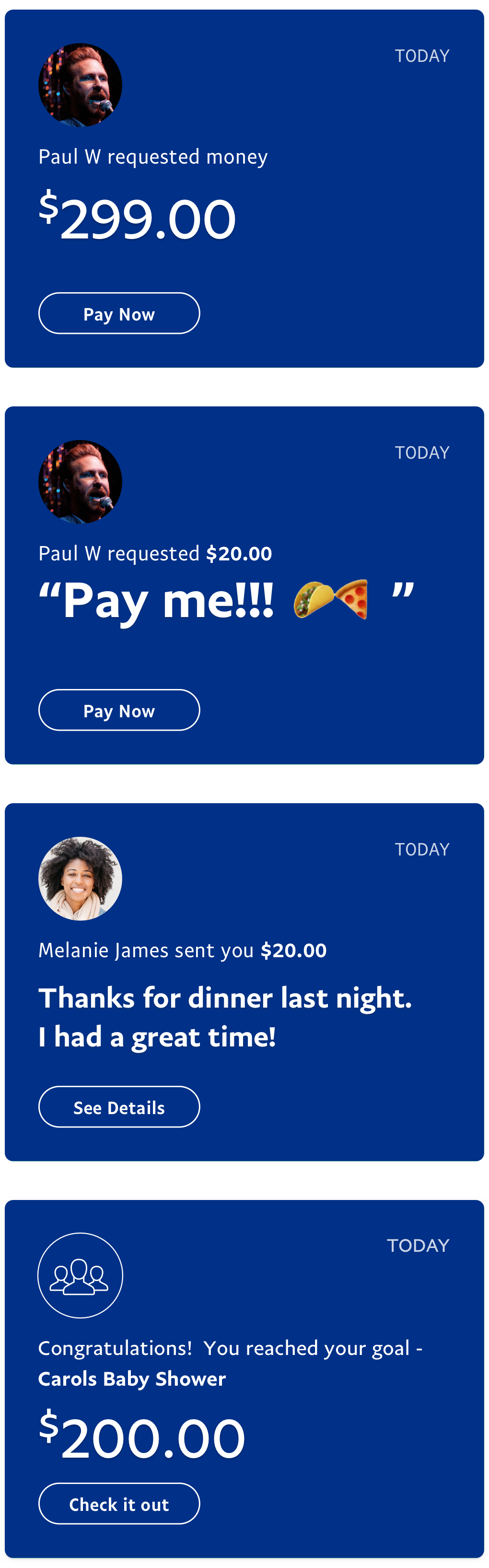
Task: See Details of Melanie James's payment
Action: 119,1106
